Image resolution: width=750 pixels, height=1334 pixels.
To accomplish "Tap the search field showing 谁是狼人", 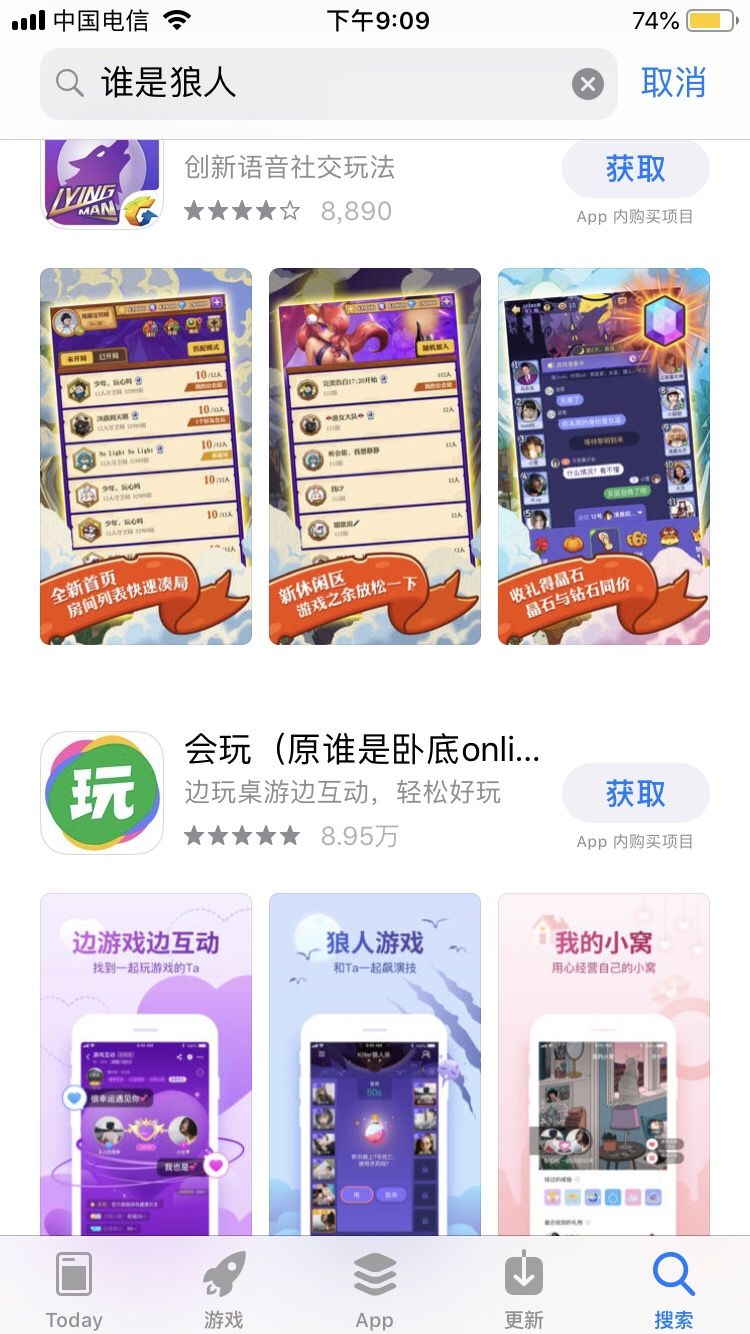I will (300, 84).
